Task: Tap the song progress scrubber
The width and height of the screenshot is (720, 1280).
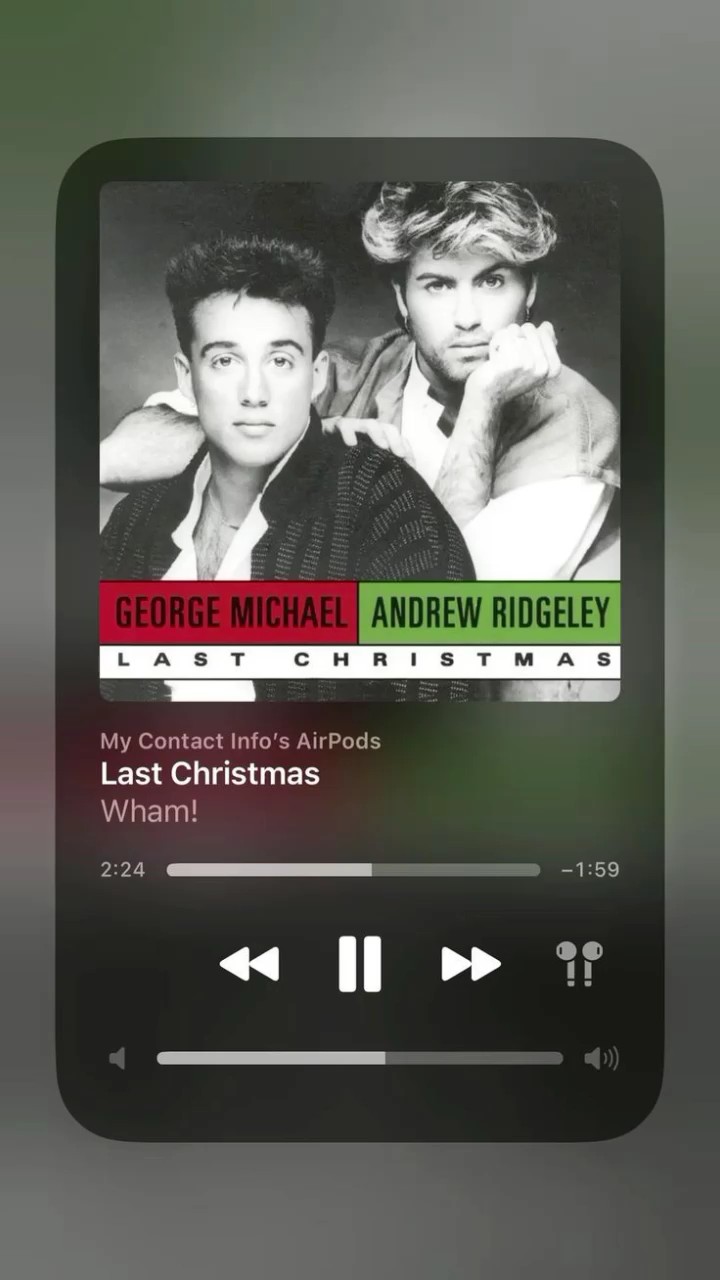Action: coord(353,870)
